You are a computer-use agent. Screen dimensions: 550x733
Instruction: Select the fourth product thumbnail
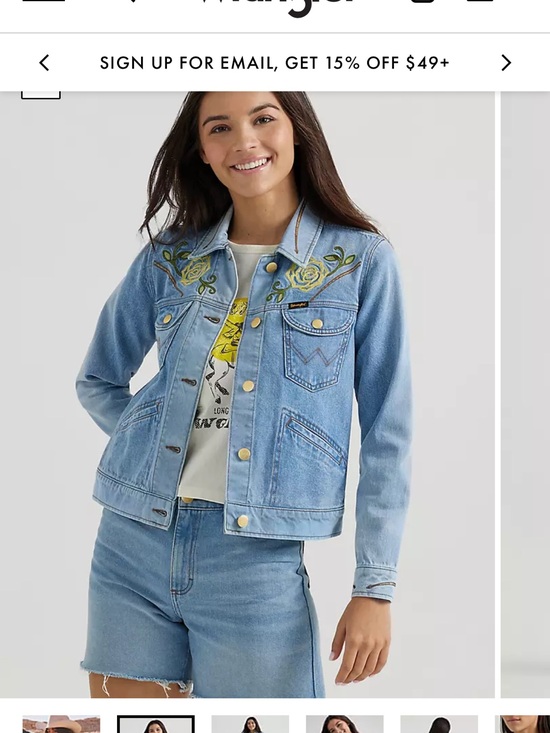[344, 724]
